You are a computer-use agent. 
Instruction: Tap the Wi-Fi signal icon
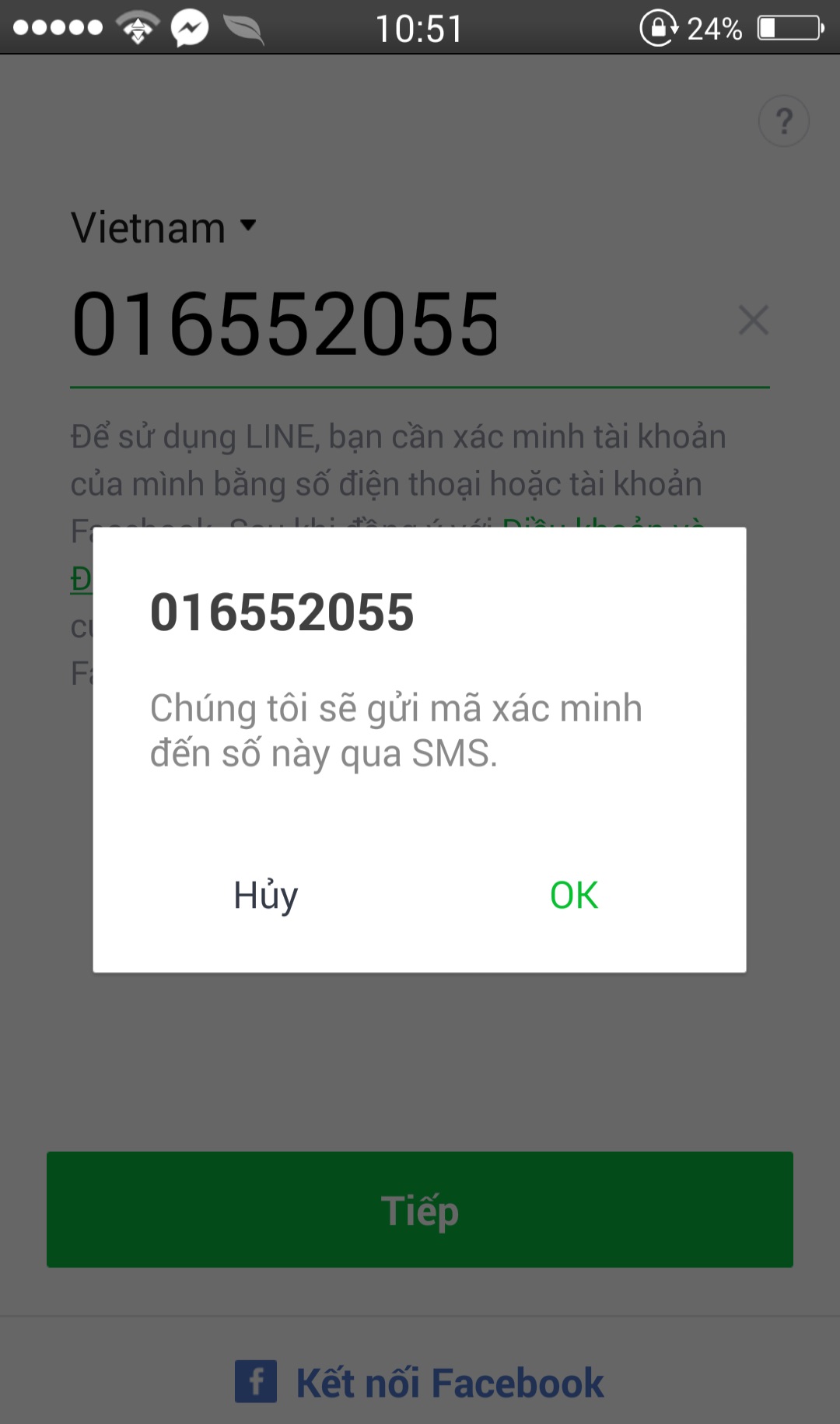tap(137, 26)
